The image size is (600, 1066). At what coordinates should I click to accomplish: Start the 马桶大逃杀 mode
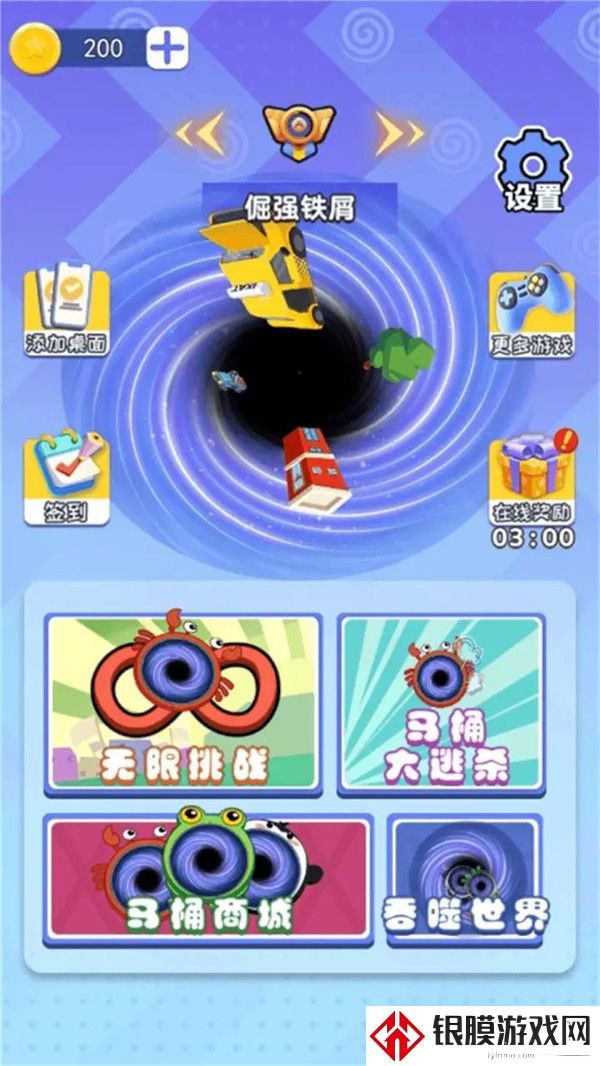[x=441, y=704]
